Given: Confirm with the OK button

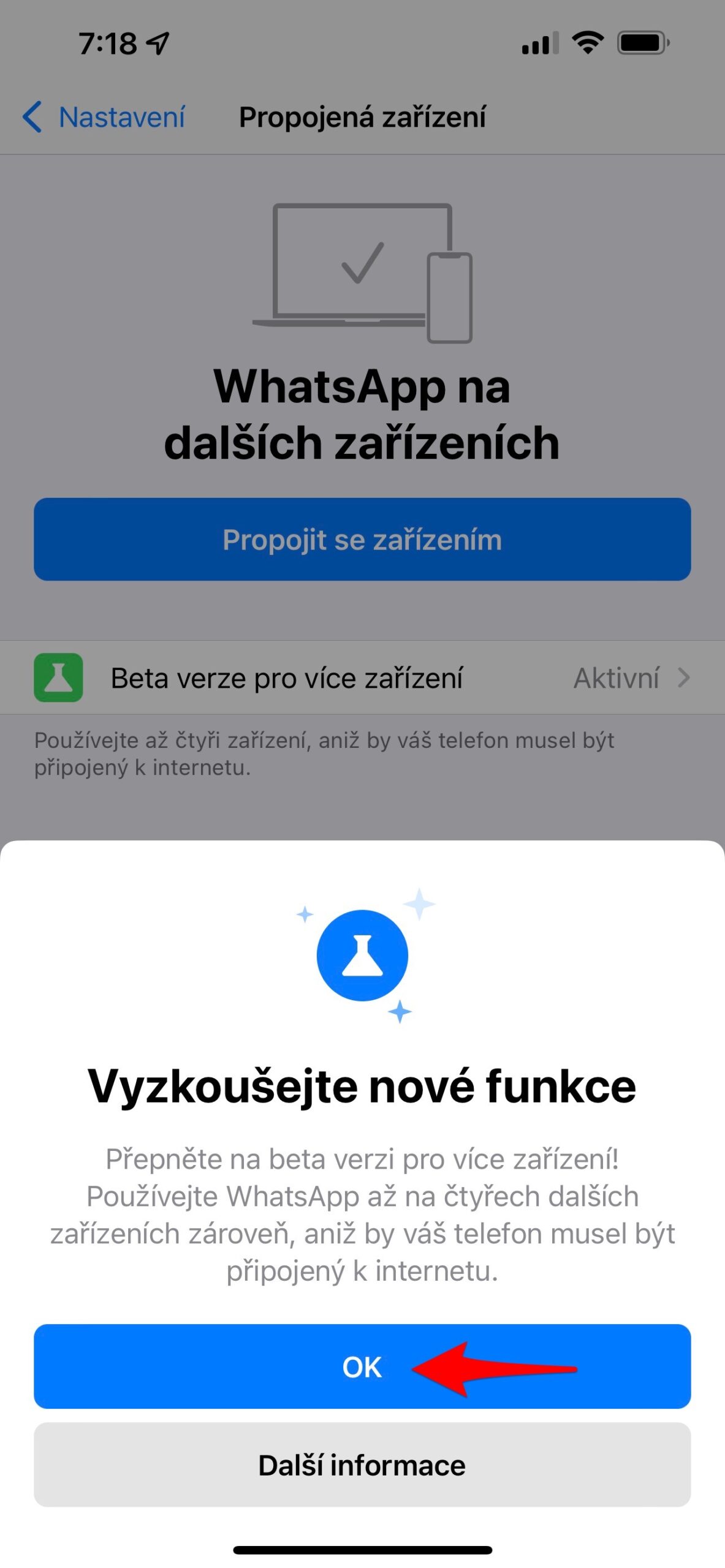Looking at the screenshot, I should pos(362,1366).
